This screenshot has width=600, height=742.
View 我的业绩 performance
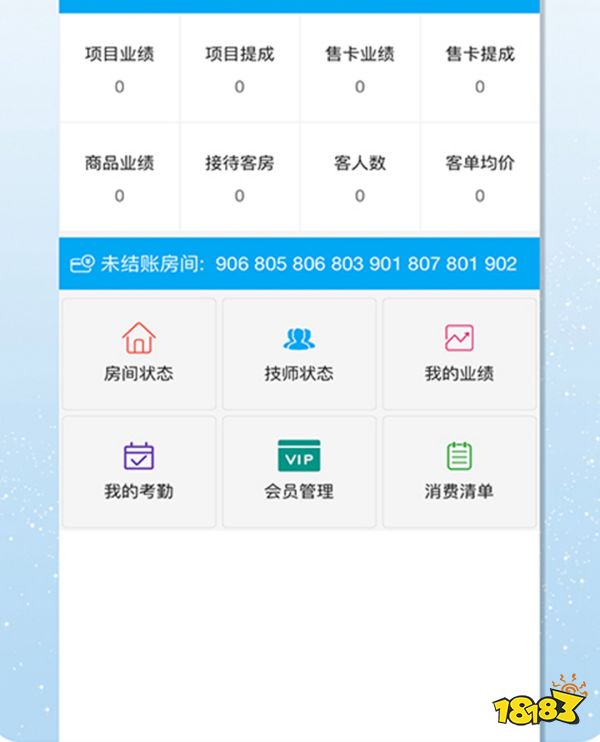(459, 353)
